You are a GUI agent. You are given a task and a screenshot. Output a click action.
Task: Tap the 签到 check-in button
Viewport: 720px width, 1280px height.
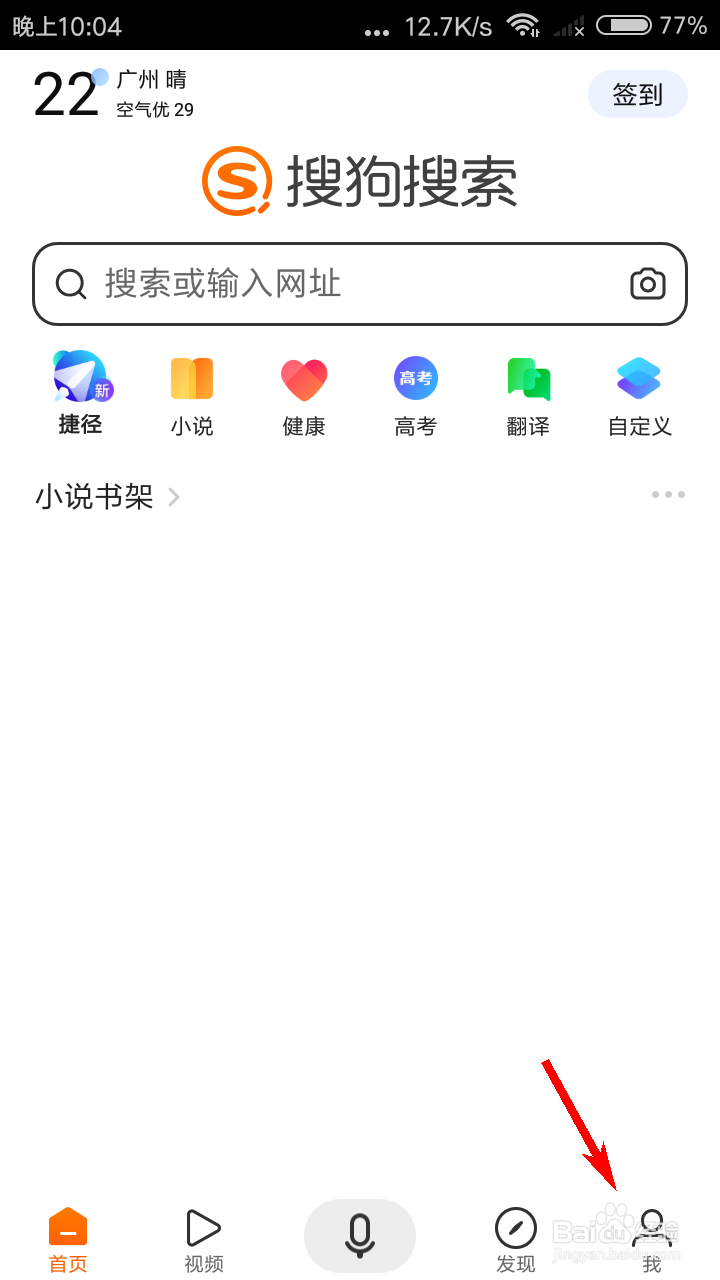[638, 94]
